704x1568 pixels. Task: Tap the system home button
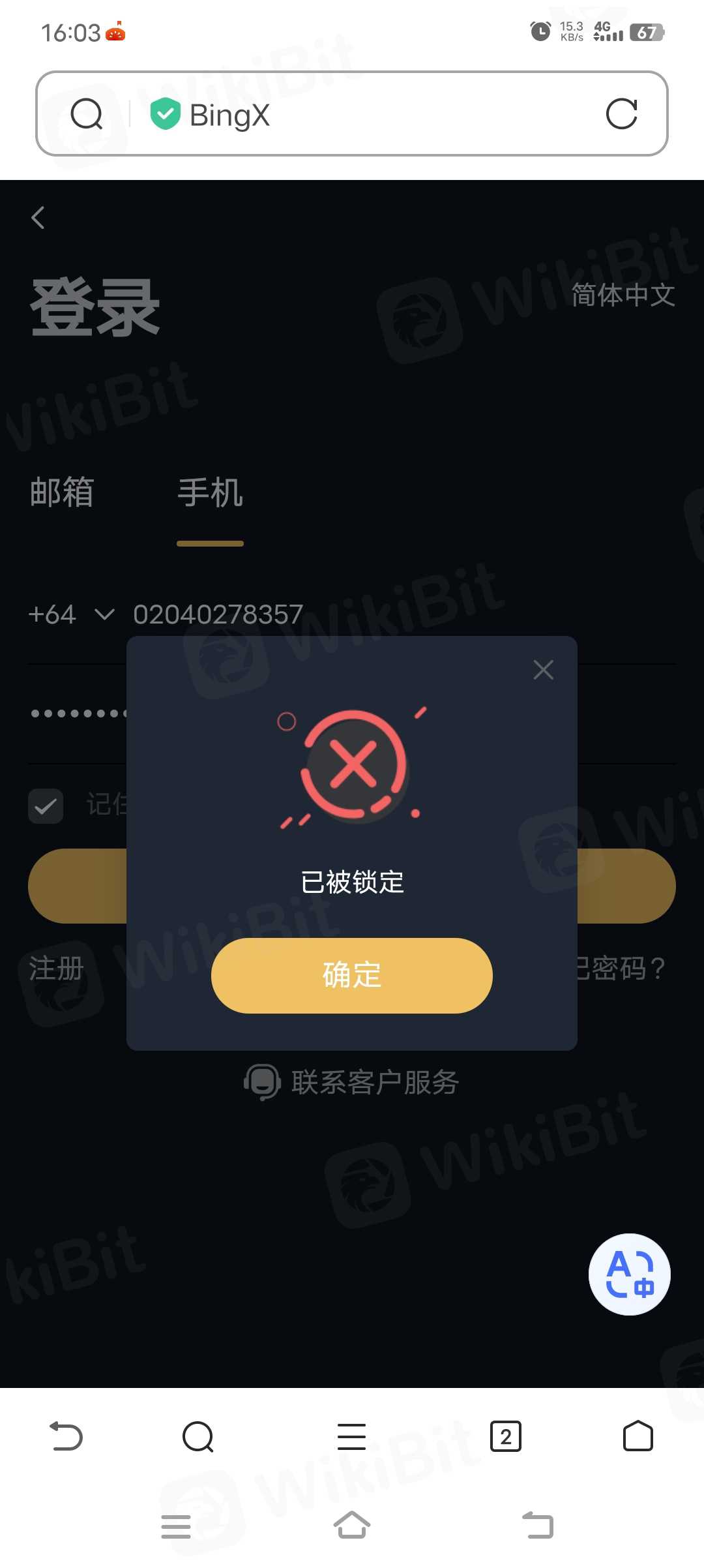[x=351, y=1526]
